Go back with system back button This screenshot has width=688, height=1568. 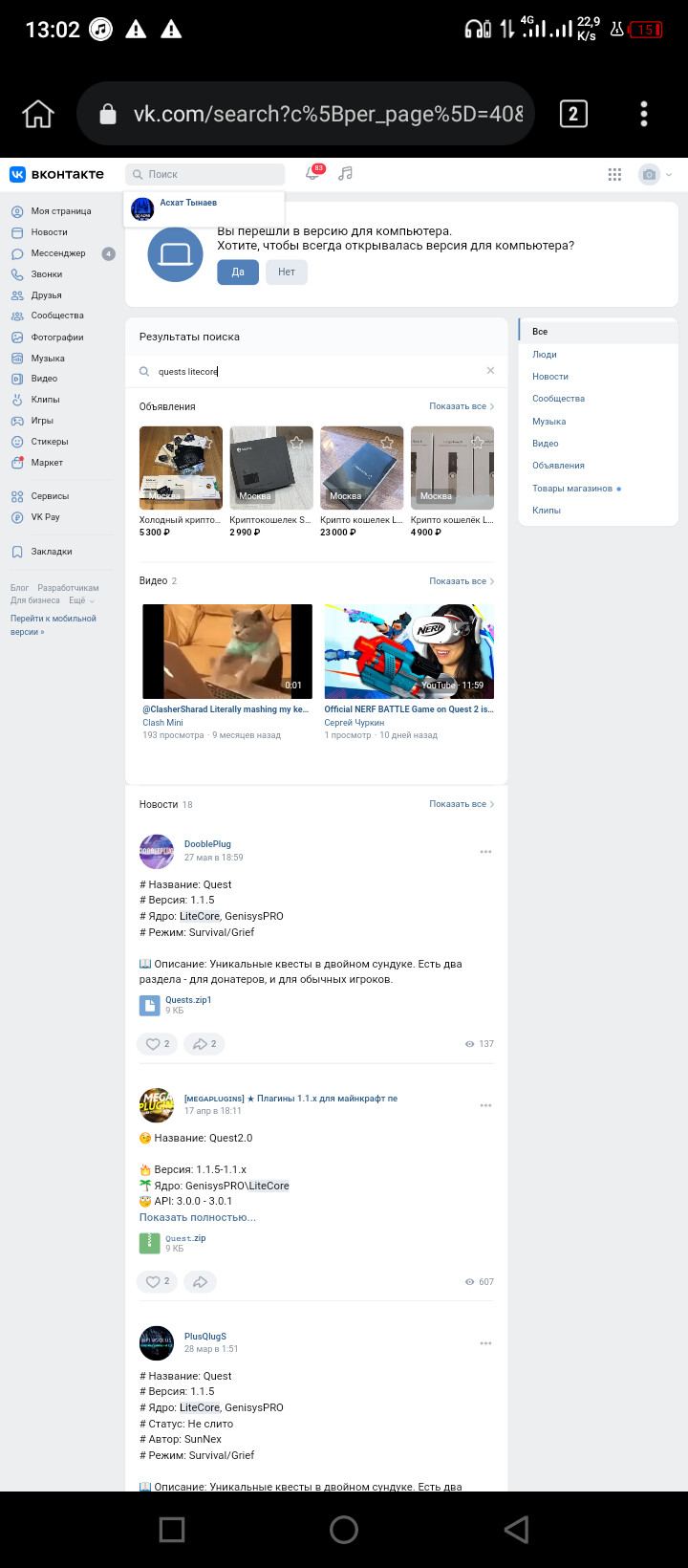tap(516, 1530)
